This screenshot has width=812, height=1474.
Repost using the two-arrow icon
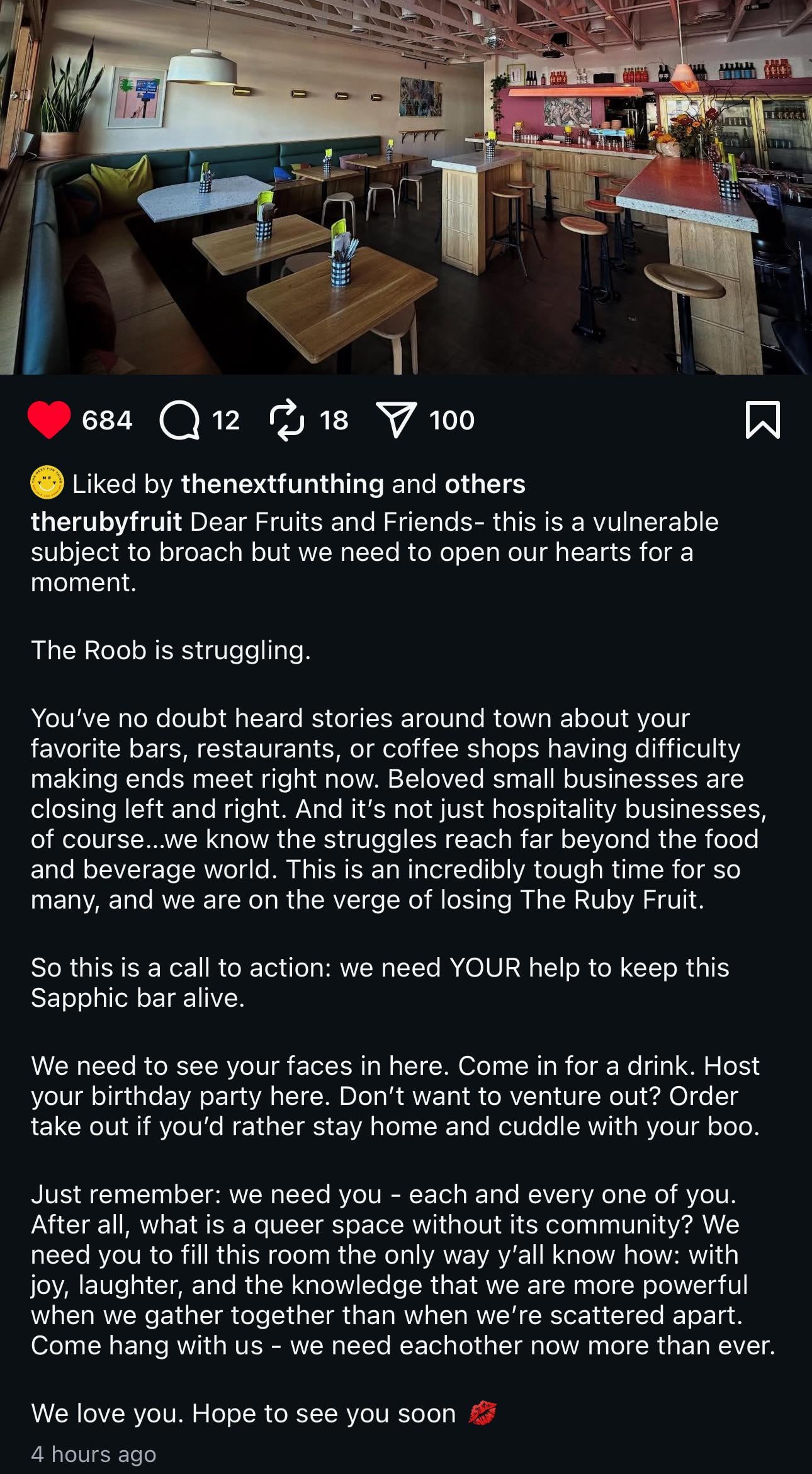tap(287, 420)
